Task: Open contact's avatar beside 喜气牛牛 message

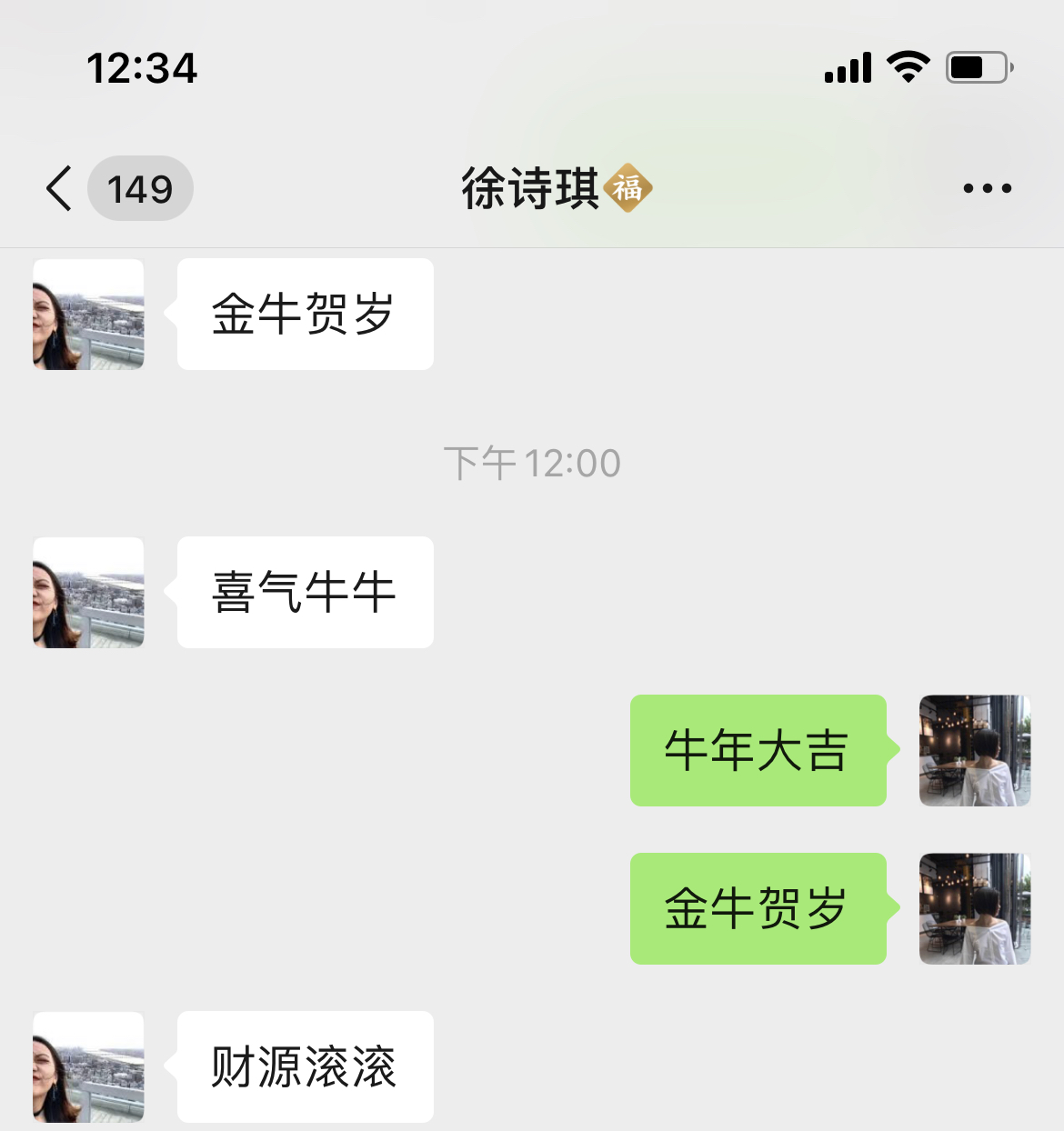Action: tap(88, 593)
